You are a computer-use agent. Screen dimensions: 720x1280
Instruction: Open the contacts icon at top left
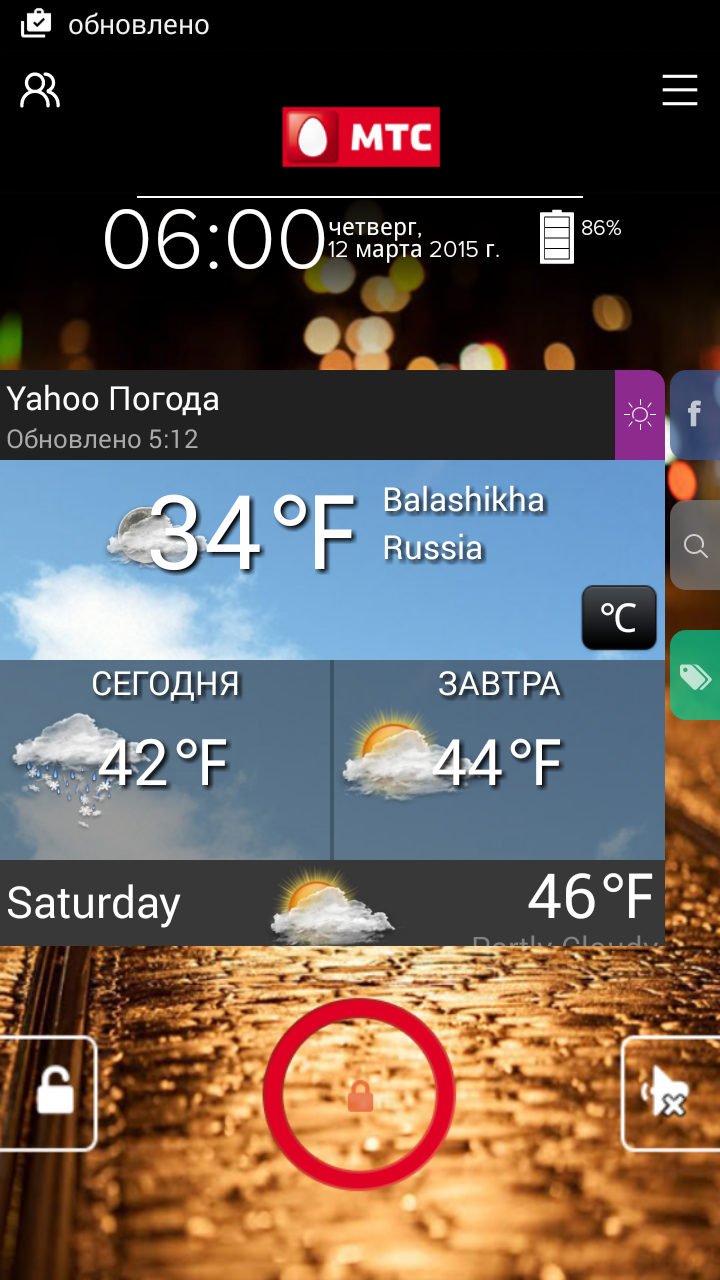click(40, 90)
